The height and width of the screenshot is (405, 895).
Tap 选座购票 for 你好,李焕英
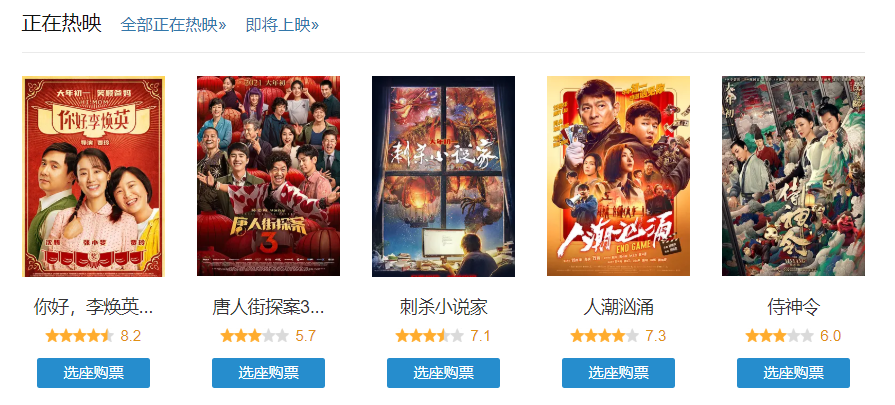tap(93, 373)
